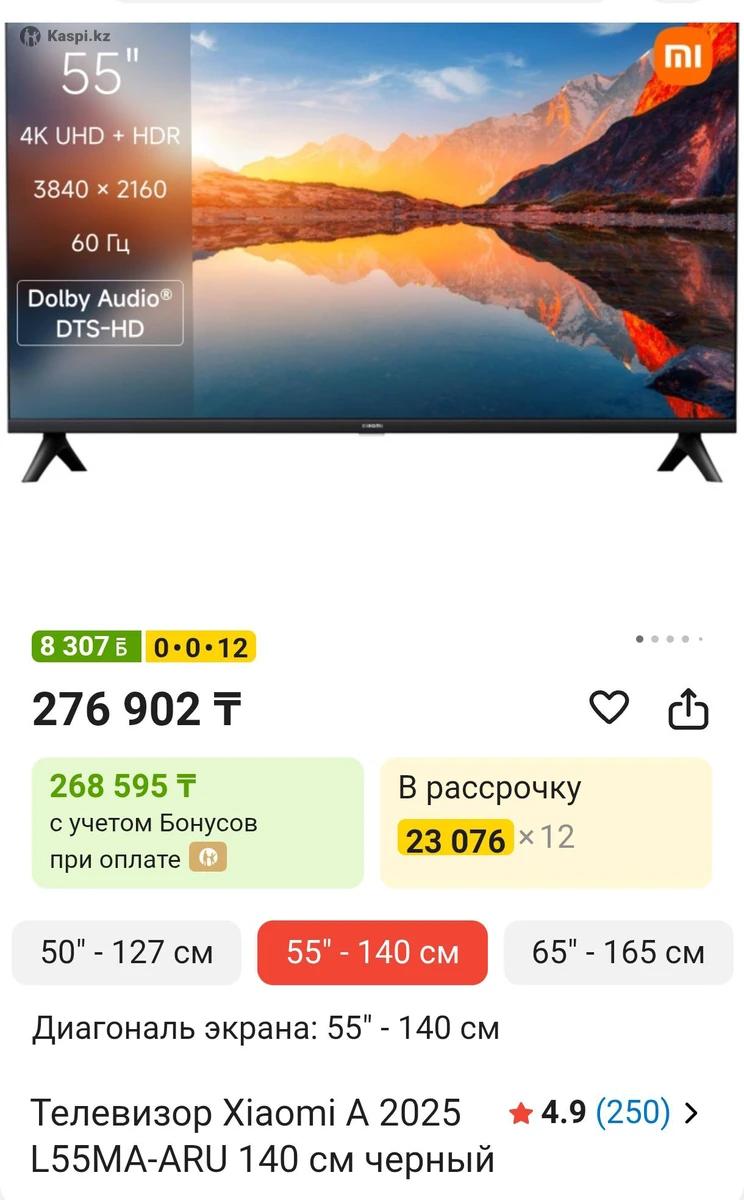This screenshot has width=744, height=1200.
Task: Choose the 65" - 165 см size option
Action: point(618,952)
